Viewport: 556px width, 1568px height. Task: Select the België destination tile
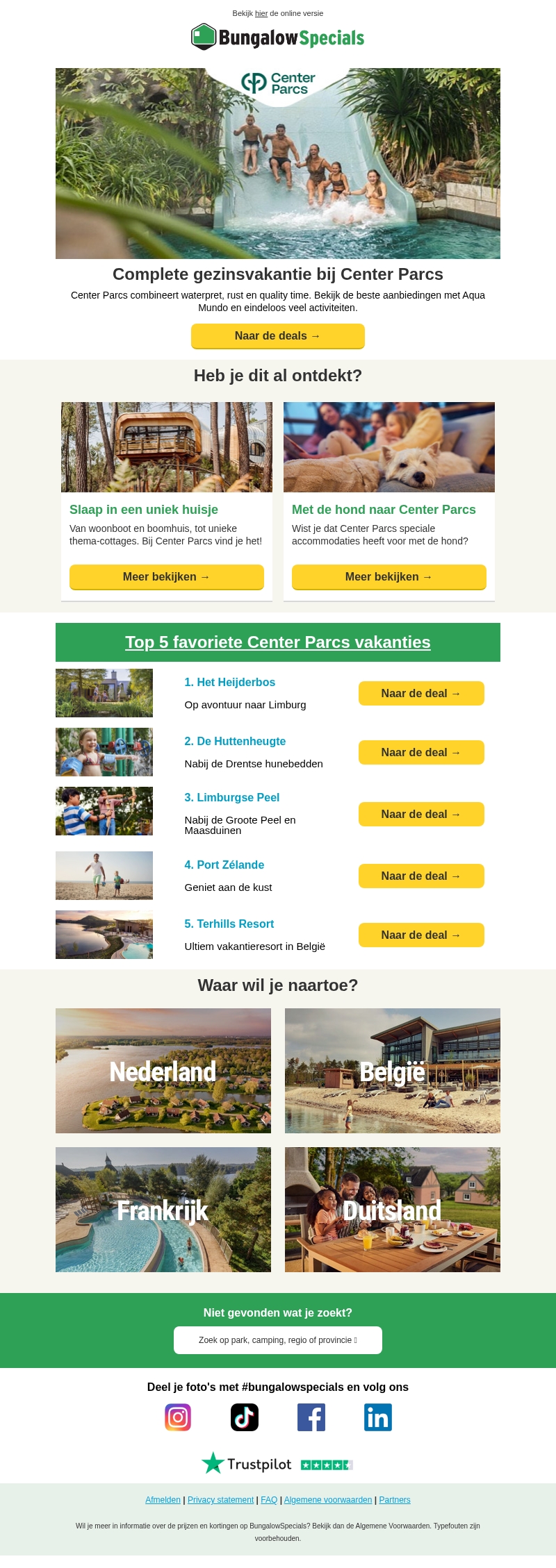(x=392, y=1071)
